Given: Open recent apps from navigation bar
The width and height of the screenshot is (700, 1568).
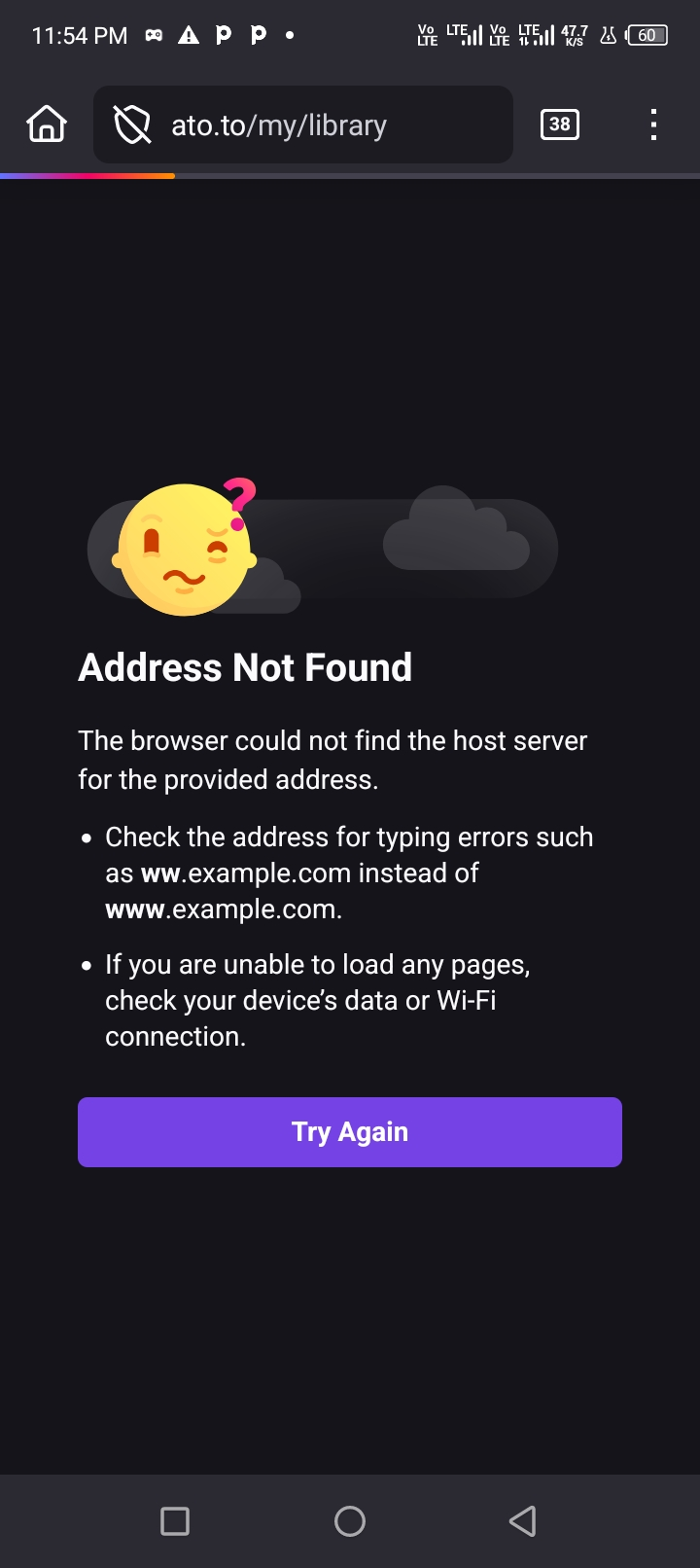Looking at the screenshot, I should click(x=175, y=1520).
